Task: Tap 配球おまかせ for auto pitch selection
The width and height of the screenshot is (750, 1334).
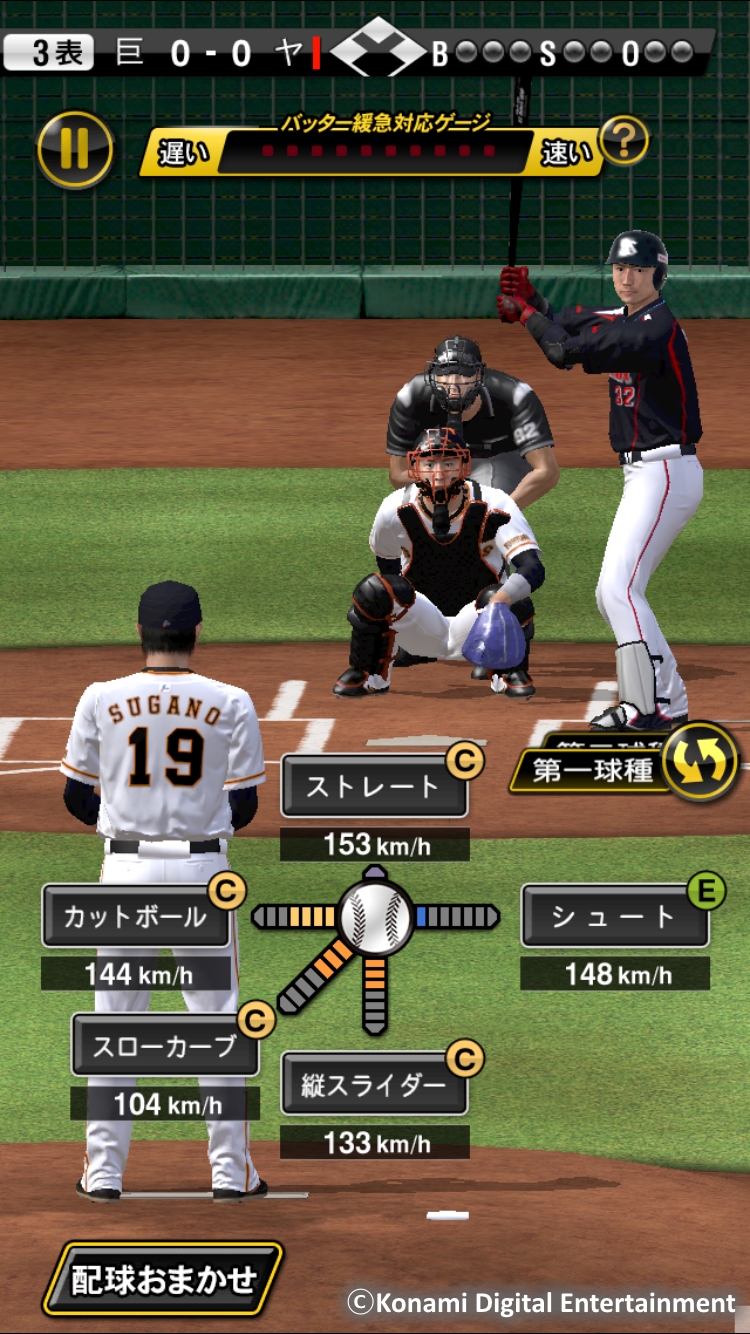Action: pyautogui.click(x=163, y=1279)
